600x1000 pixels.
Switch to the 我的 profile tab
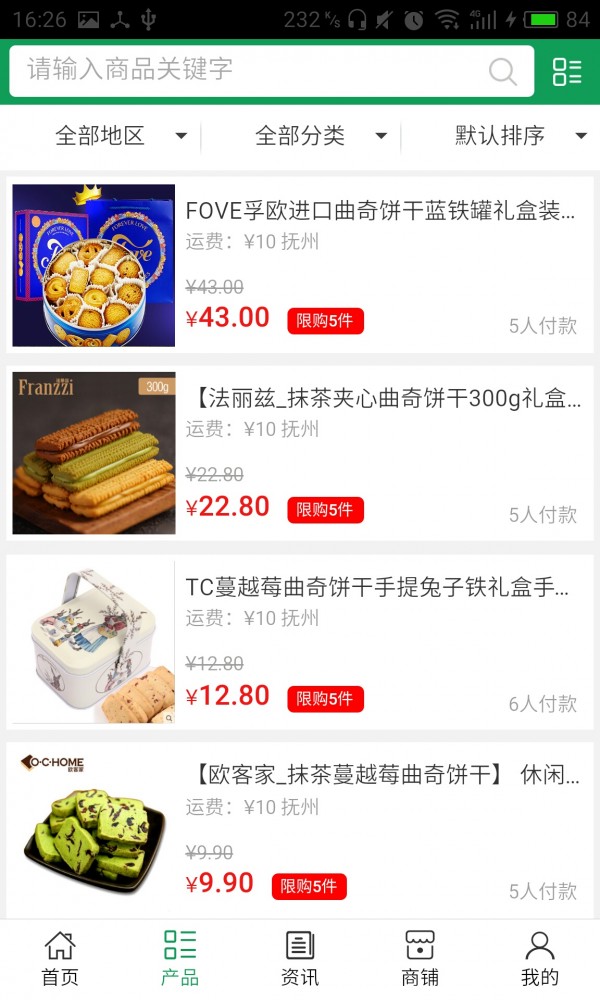point(540,959)
